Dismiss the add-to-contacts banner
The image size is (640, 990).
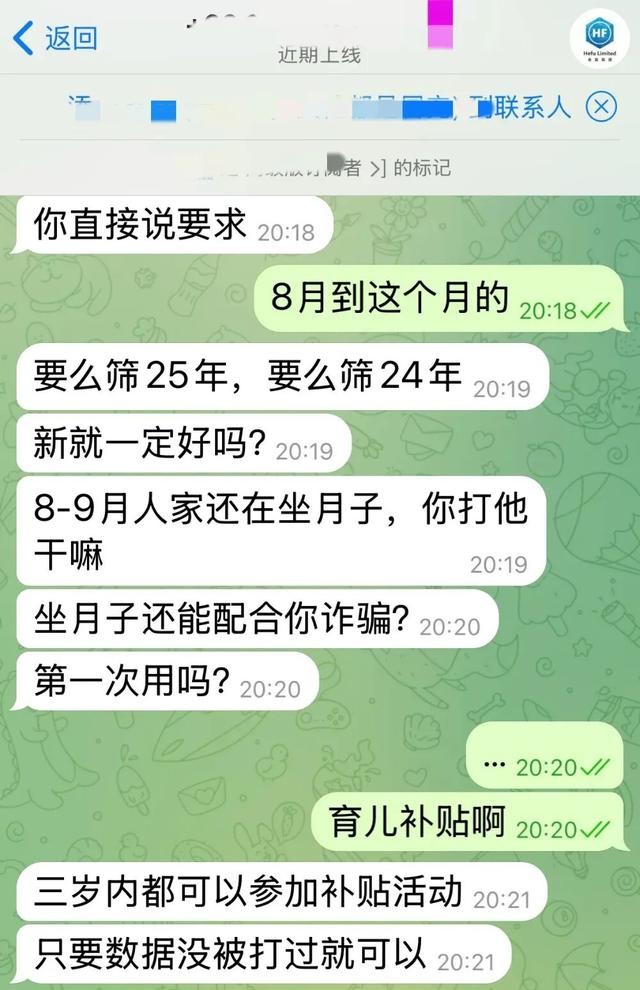coord(601,107)
